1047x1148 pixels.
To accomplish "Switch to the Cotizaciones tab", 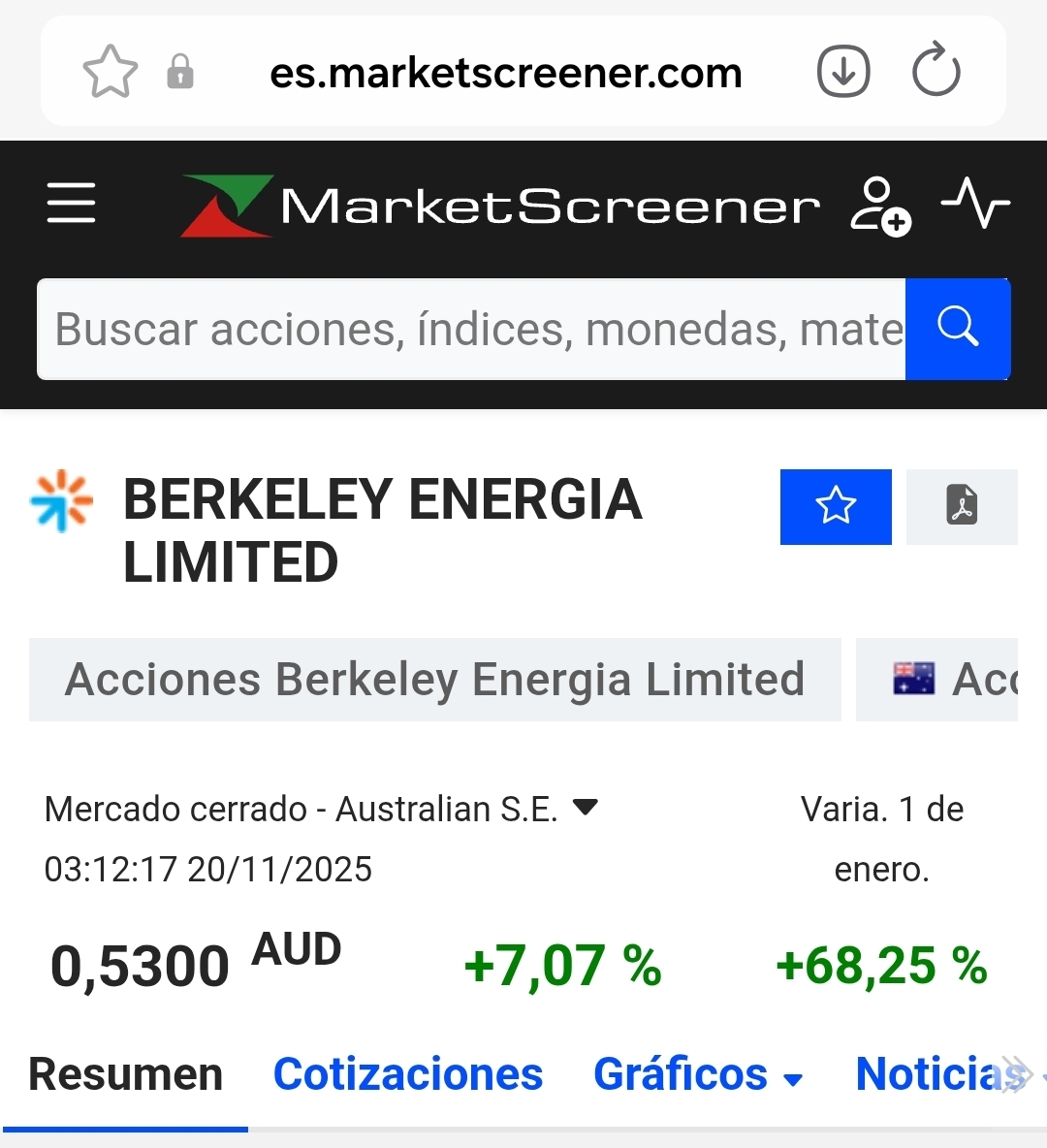I will point(408,1074).
